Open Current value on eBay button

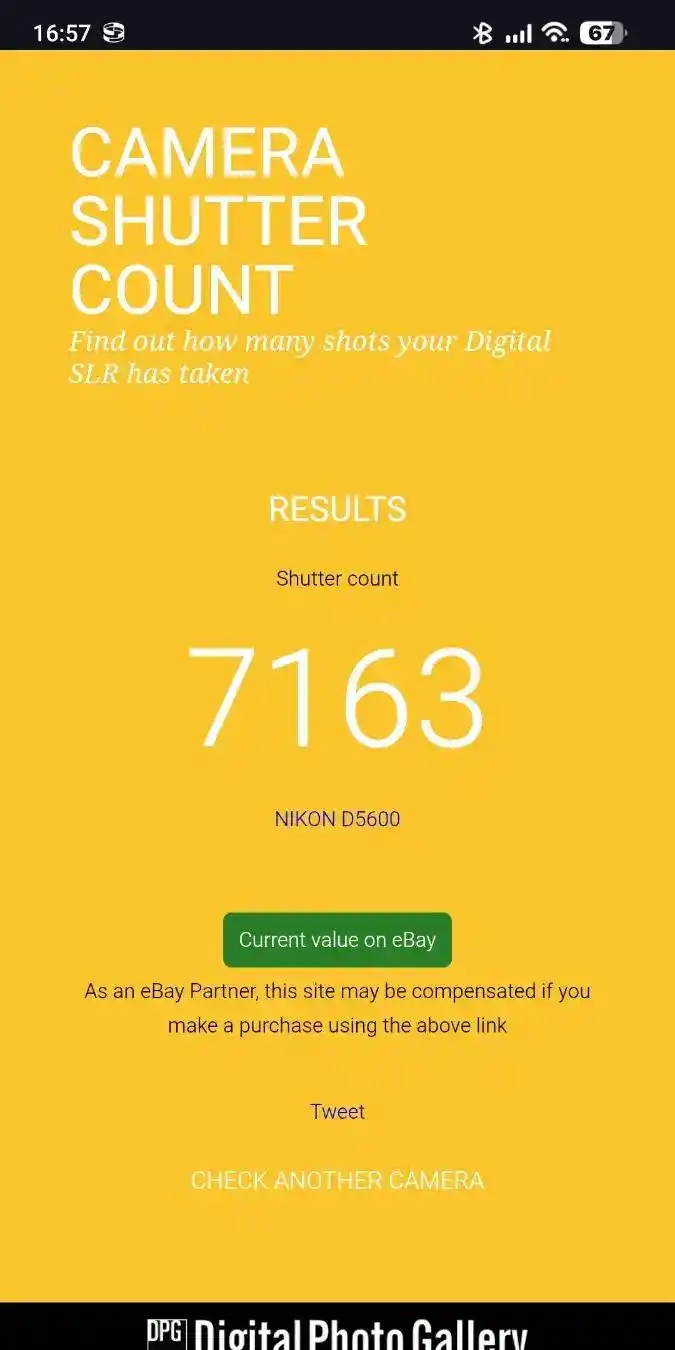tap(337, 940)
